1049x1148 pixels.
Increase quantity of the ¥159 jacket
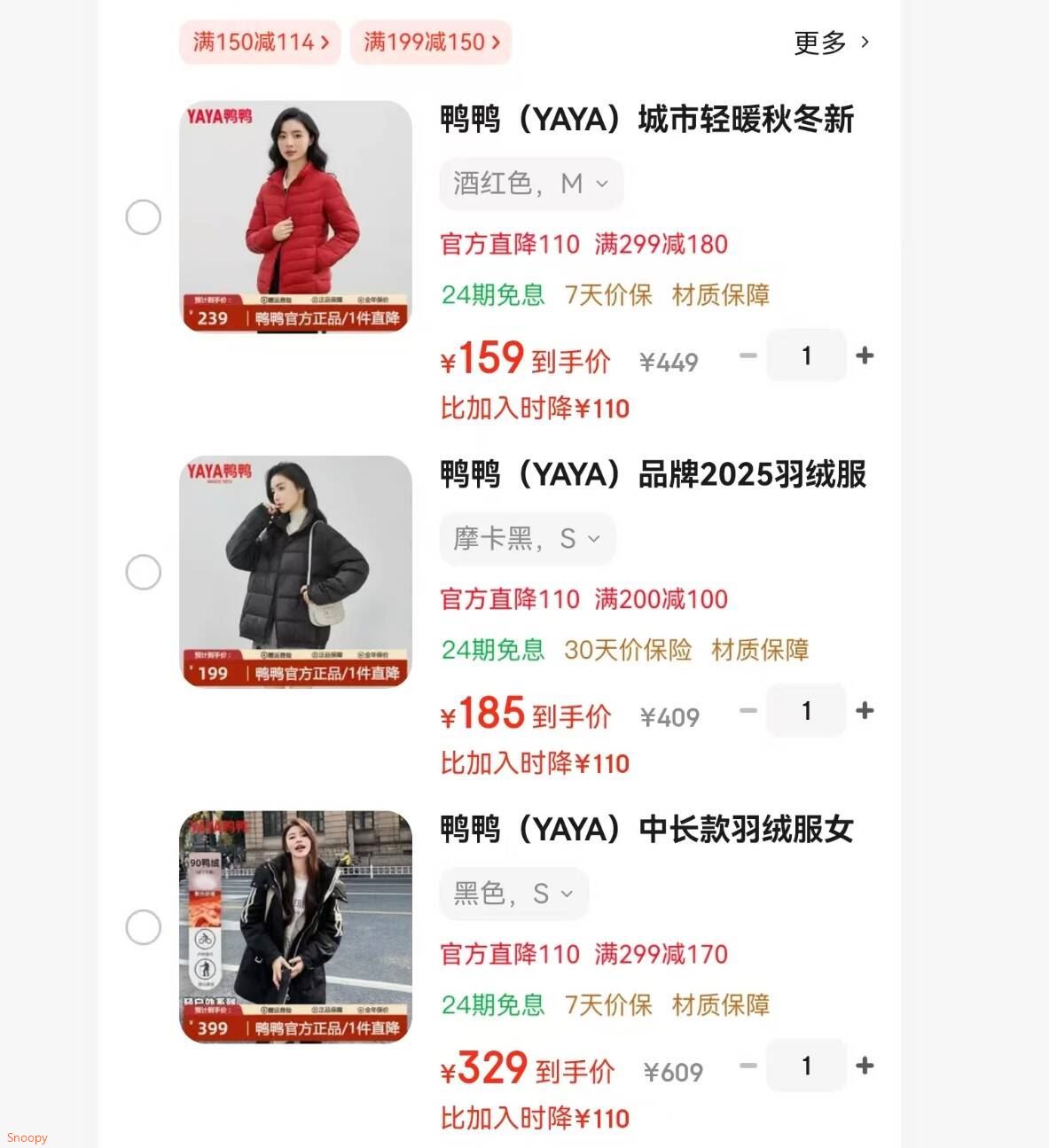tap(865, 355)
